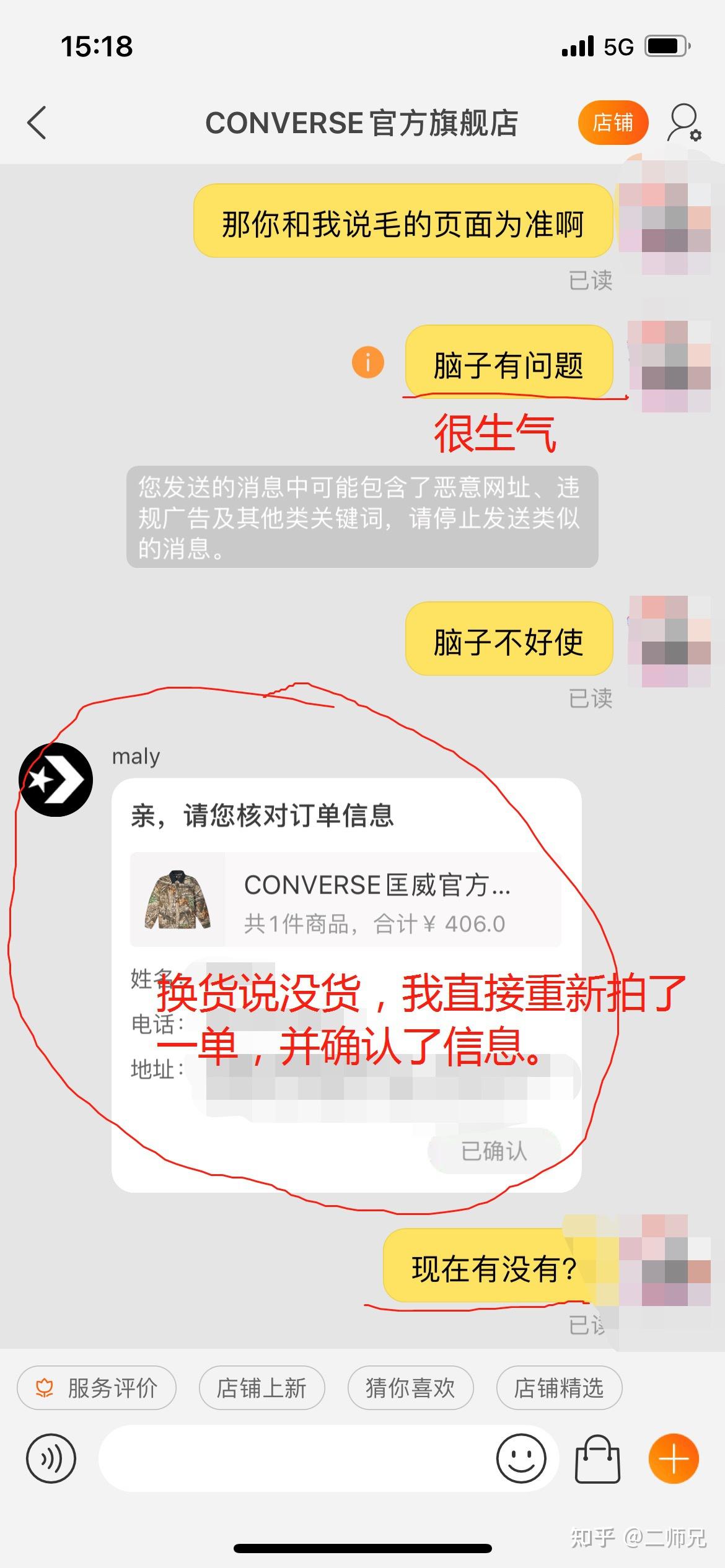The height and width of the screenshot is (1568, 725).
Task: Focus the message text field
Action: pos(291,1458)
